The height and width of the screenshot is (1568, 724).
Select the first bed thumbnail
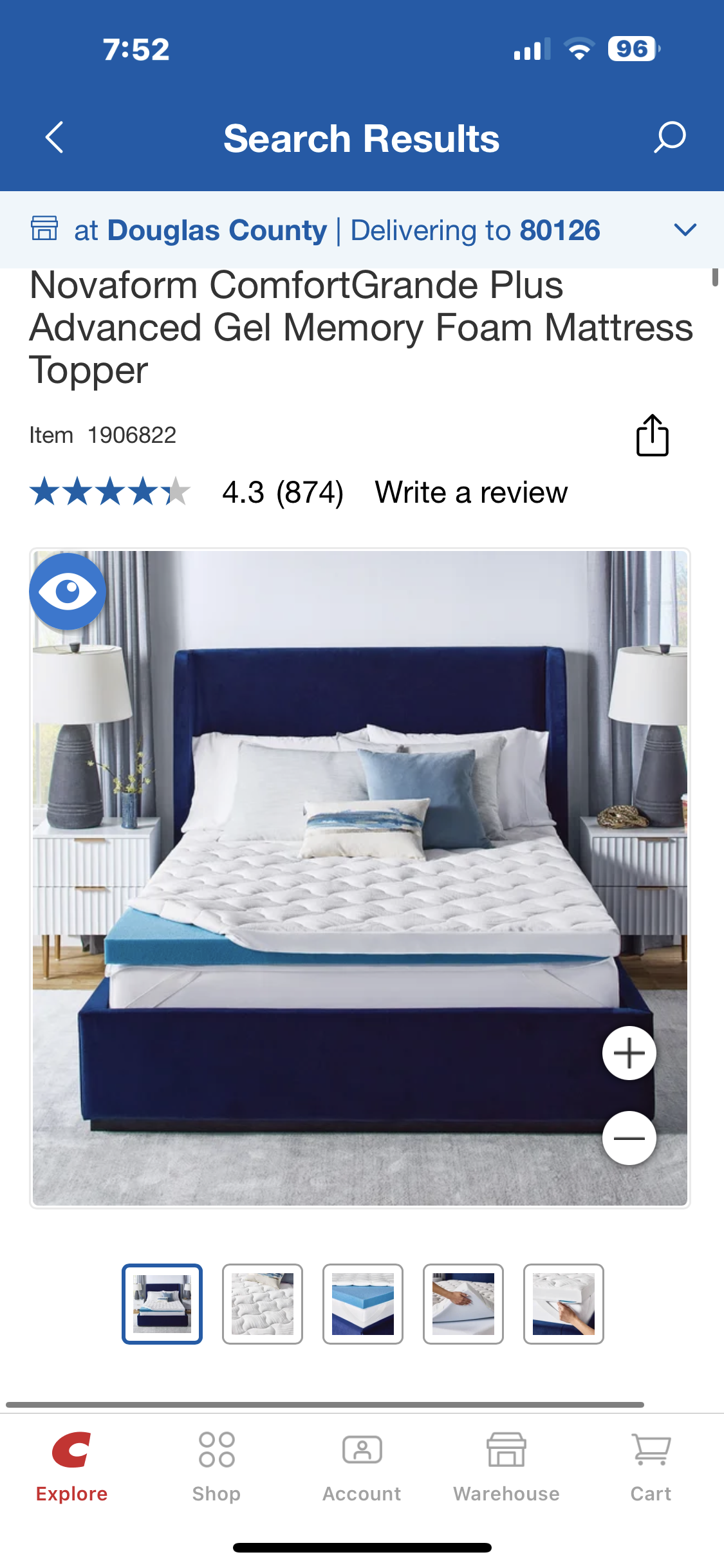click(162, 1303)
